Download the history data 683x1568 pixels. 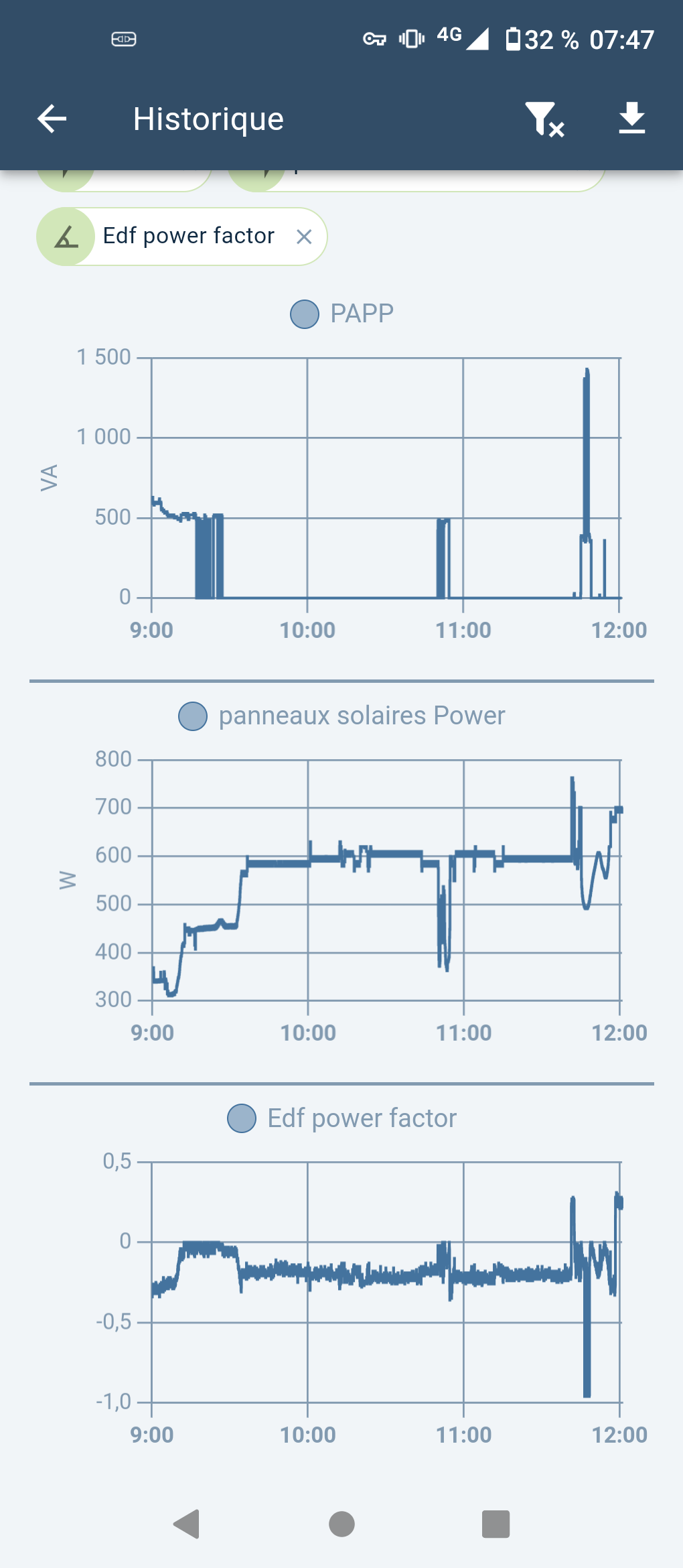pos(631,119)
